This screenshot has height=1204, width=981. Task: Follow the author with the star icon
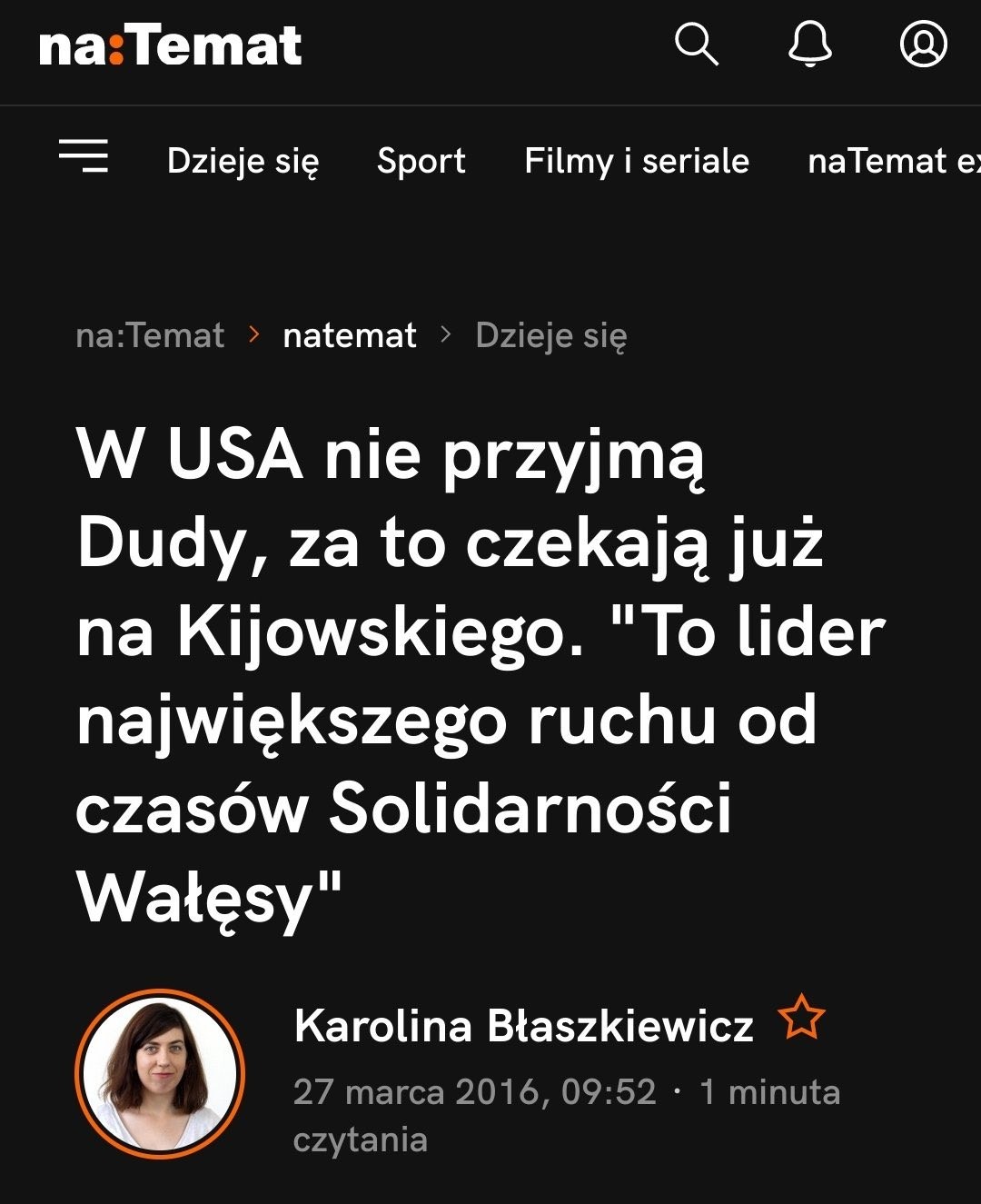(x=802, y=1018)
